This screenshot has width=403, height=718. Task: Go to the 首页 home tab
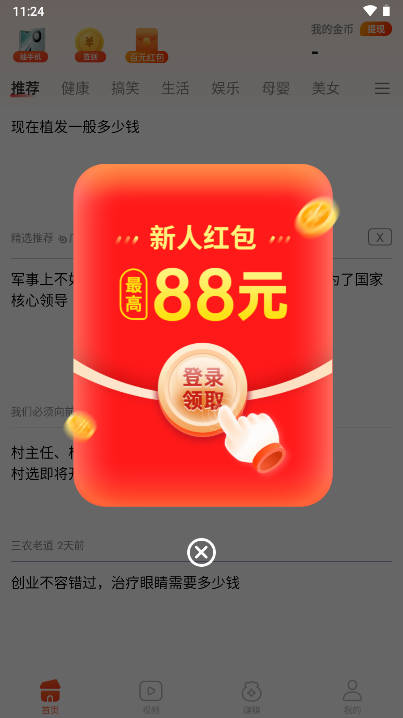(x=50, y=697)
